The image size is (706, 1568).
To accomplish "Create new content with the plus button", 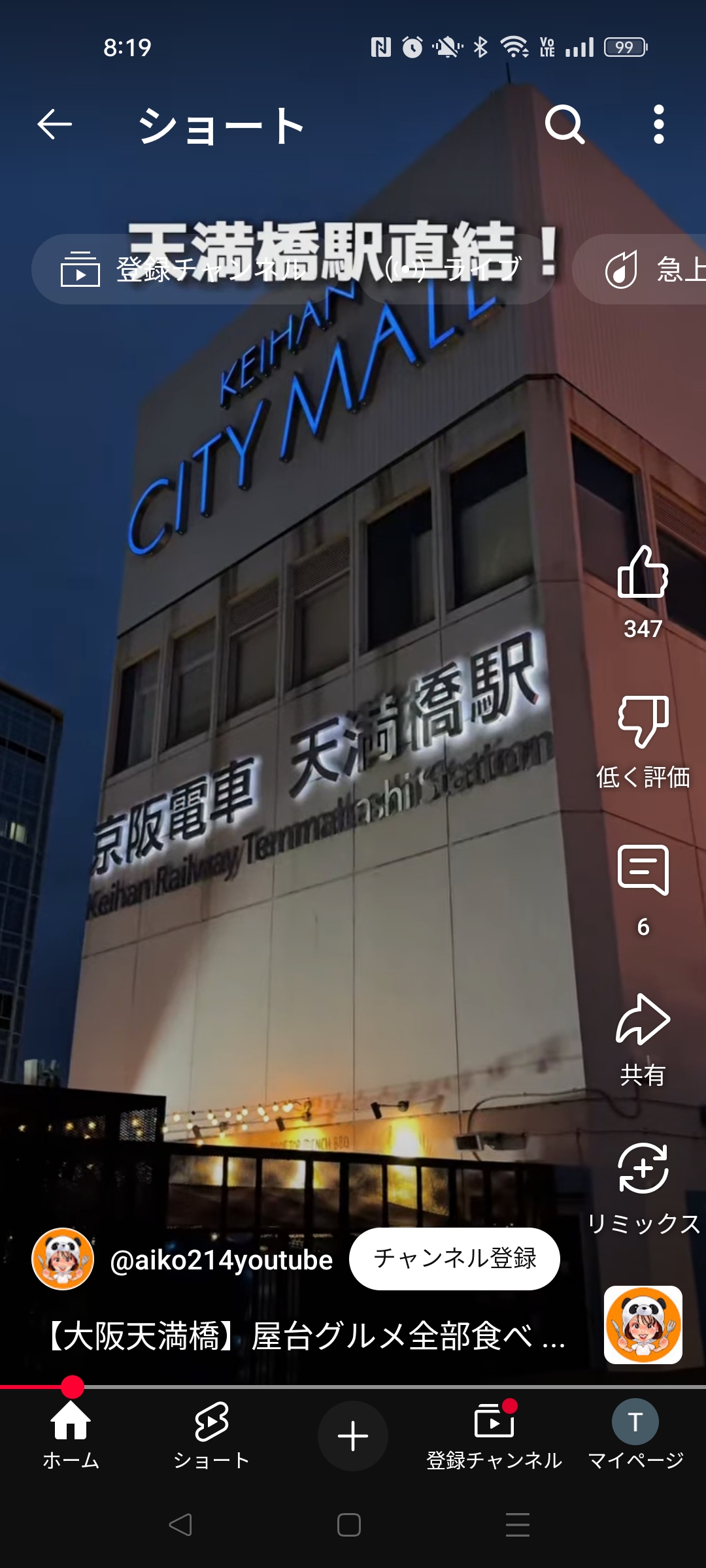I will (353, 1436).
